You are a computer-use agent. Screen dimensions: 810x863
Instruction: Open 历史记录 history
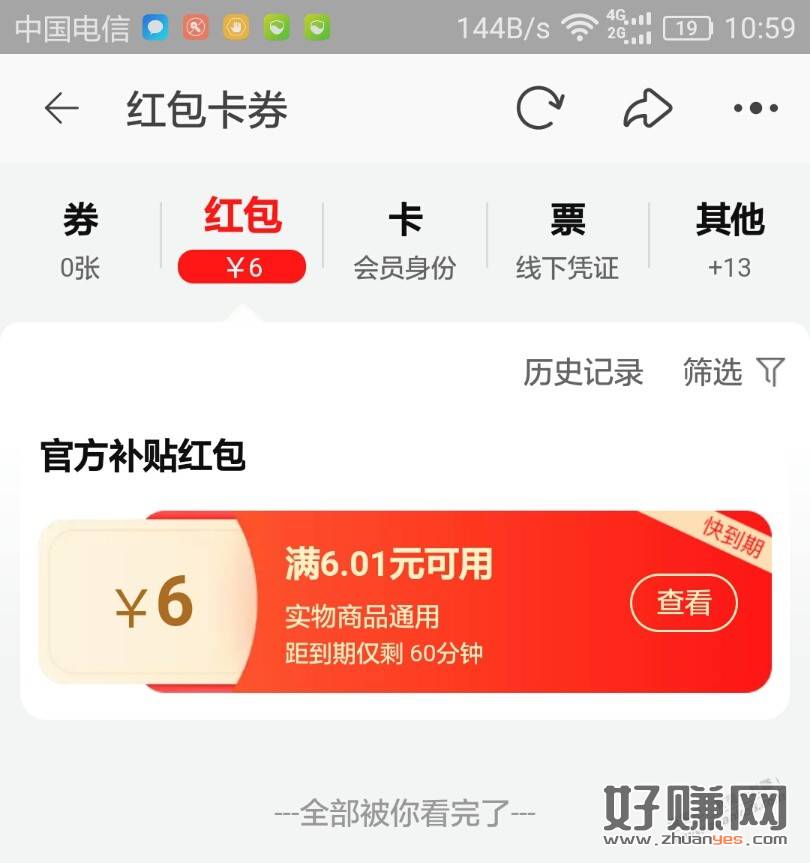pyautogui.click(x=583, y=373)
